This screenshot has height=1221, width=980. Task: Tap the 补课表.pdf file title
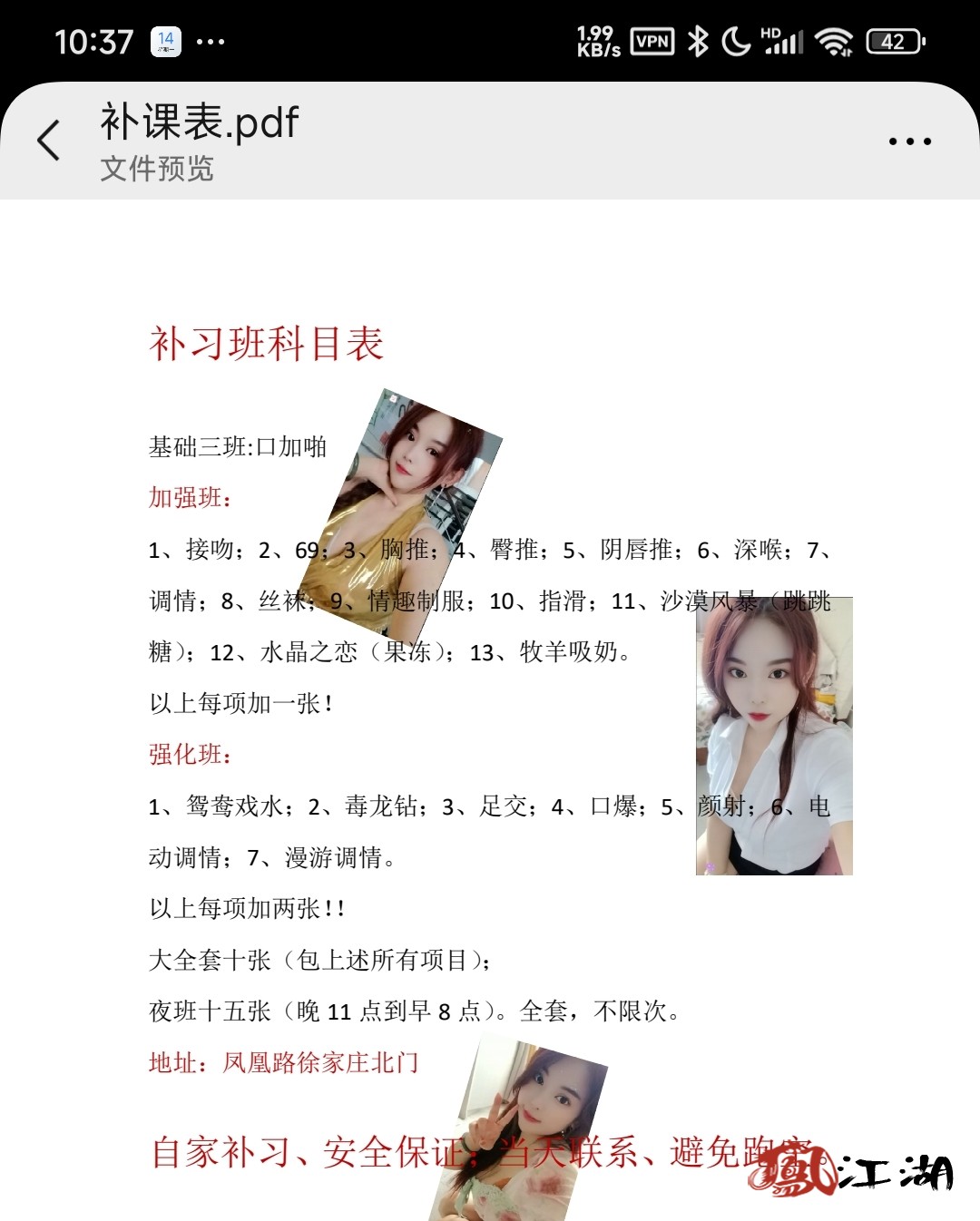click(x=200, y=122)
